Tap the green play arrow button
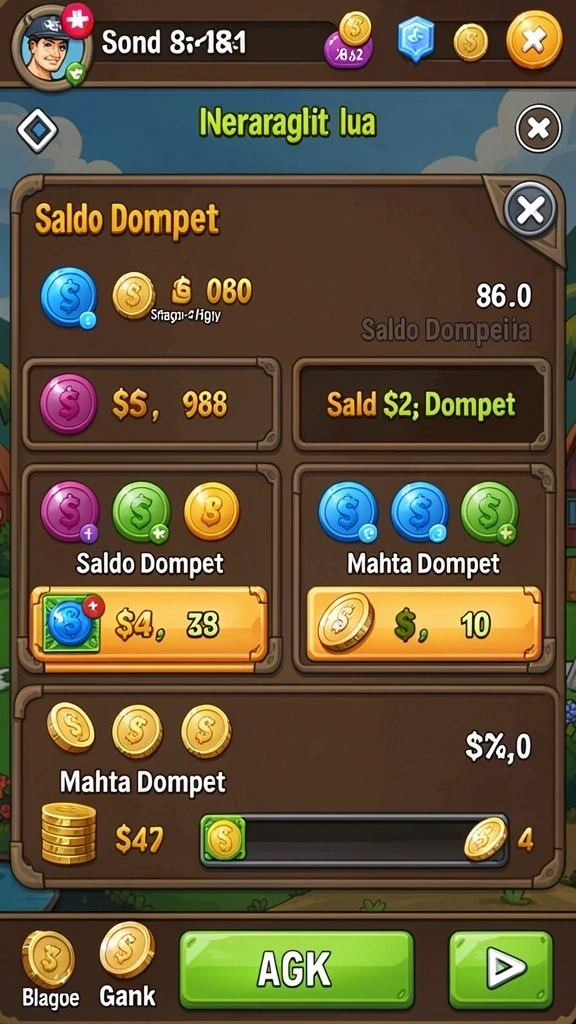The image size is (576, 1024). (501, 968)
